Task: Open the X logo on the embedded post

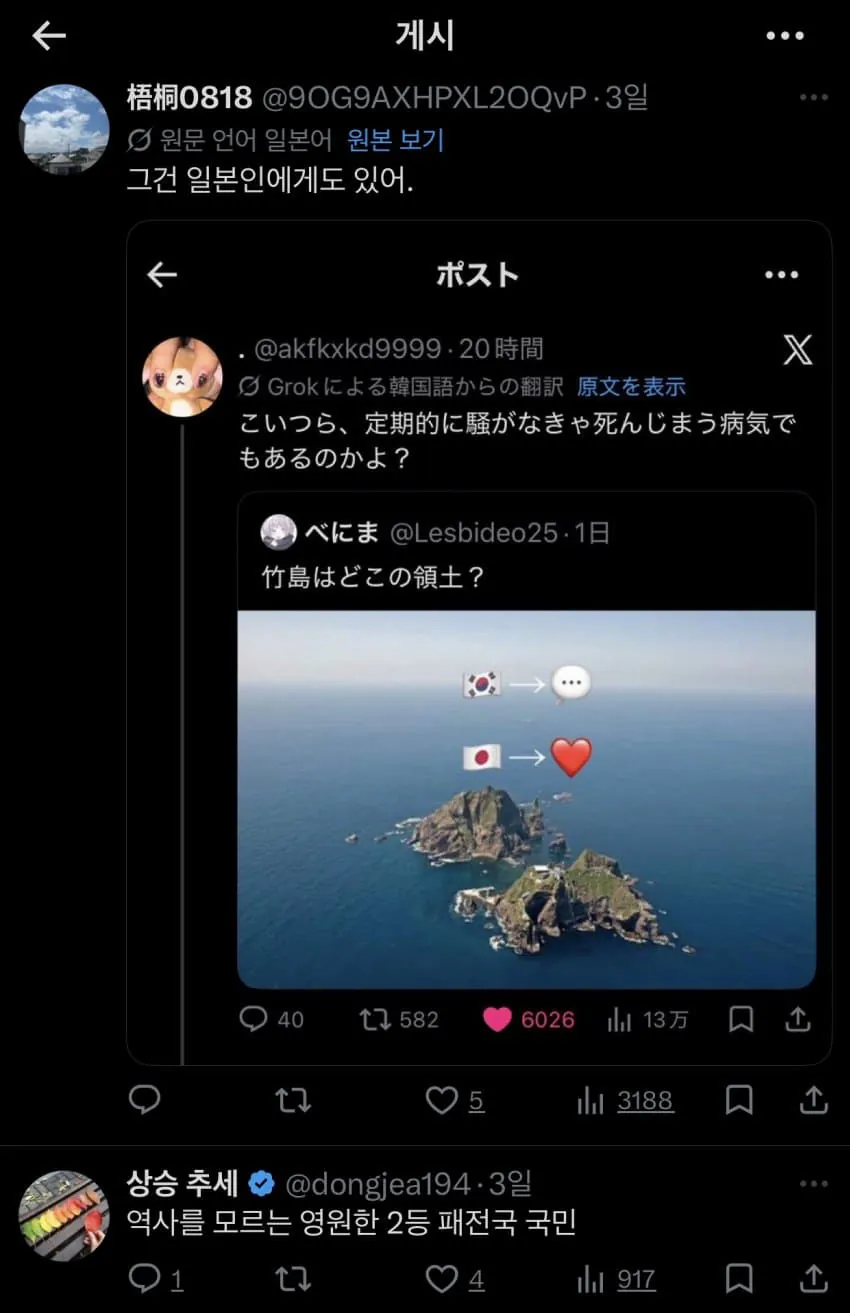Action: pos(797,350)
